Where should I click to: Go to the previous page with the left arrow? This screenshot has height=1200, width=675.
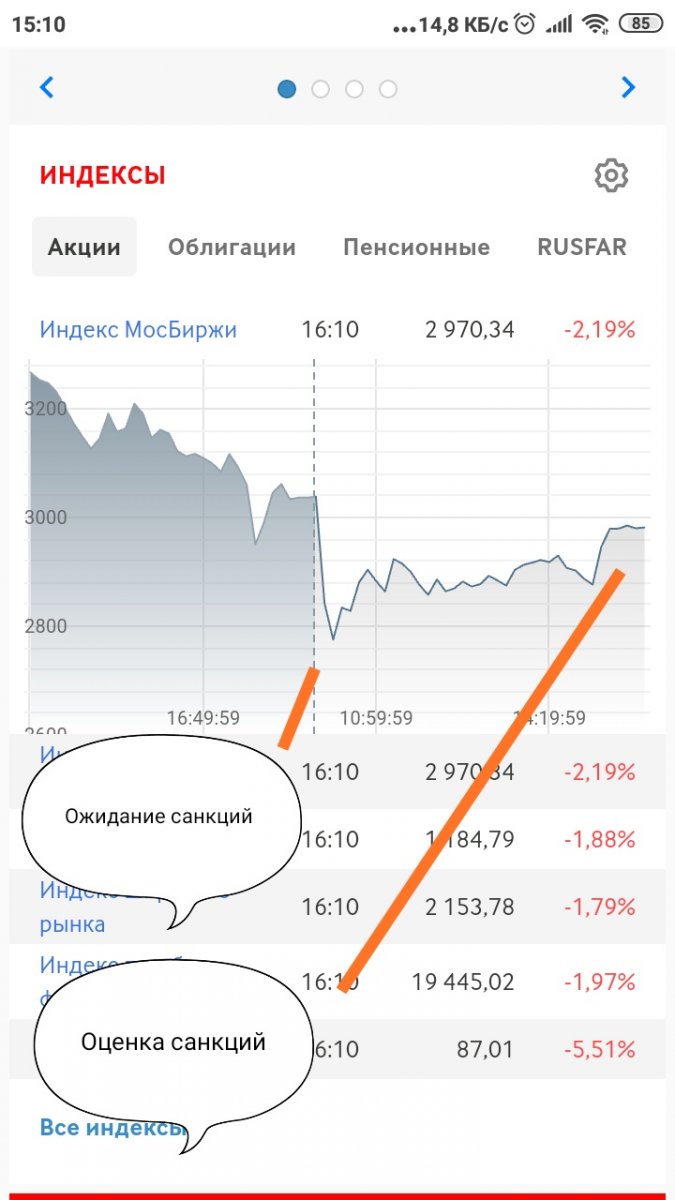[46, 88]
